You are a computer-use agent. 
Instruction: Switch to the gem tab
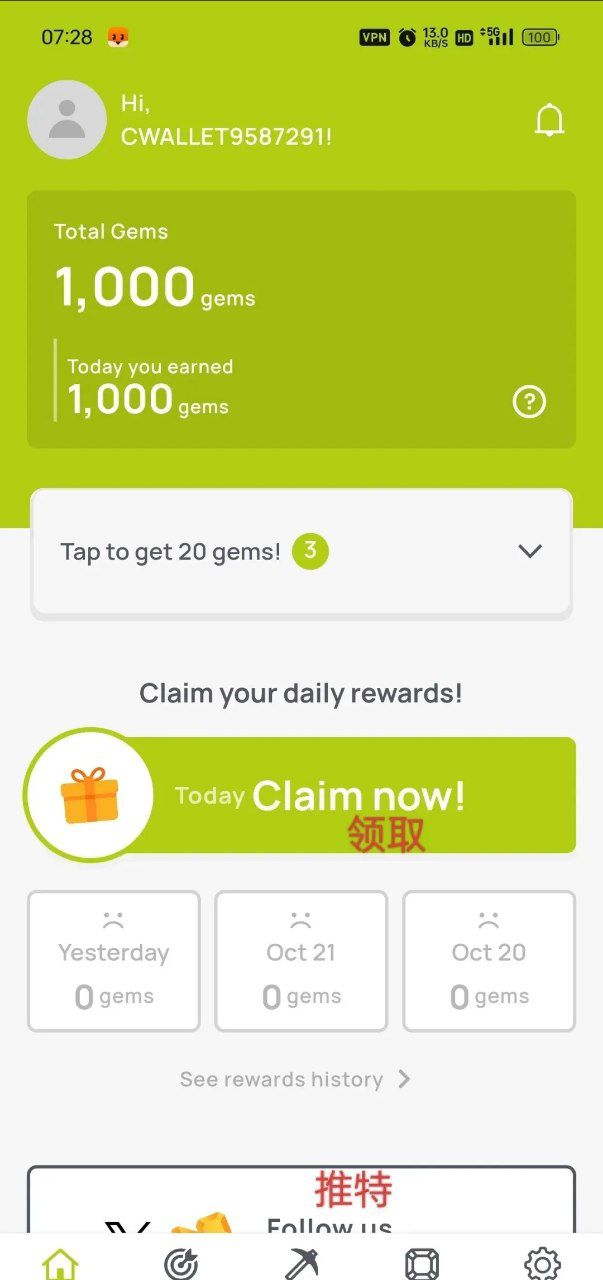(x=422, y=1263)
